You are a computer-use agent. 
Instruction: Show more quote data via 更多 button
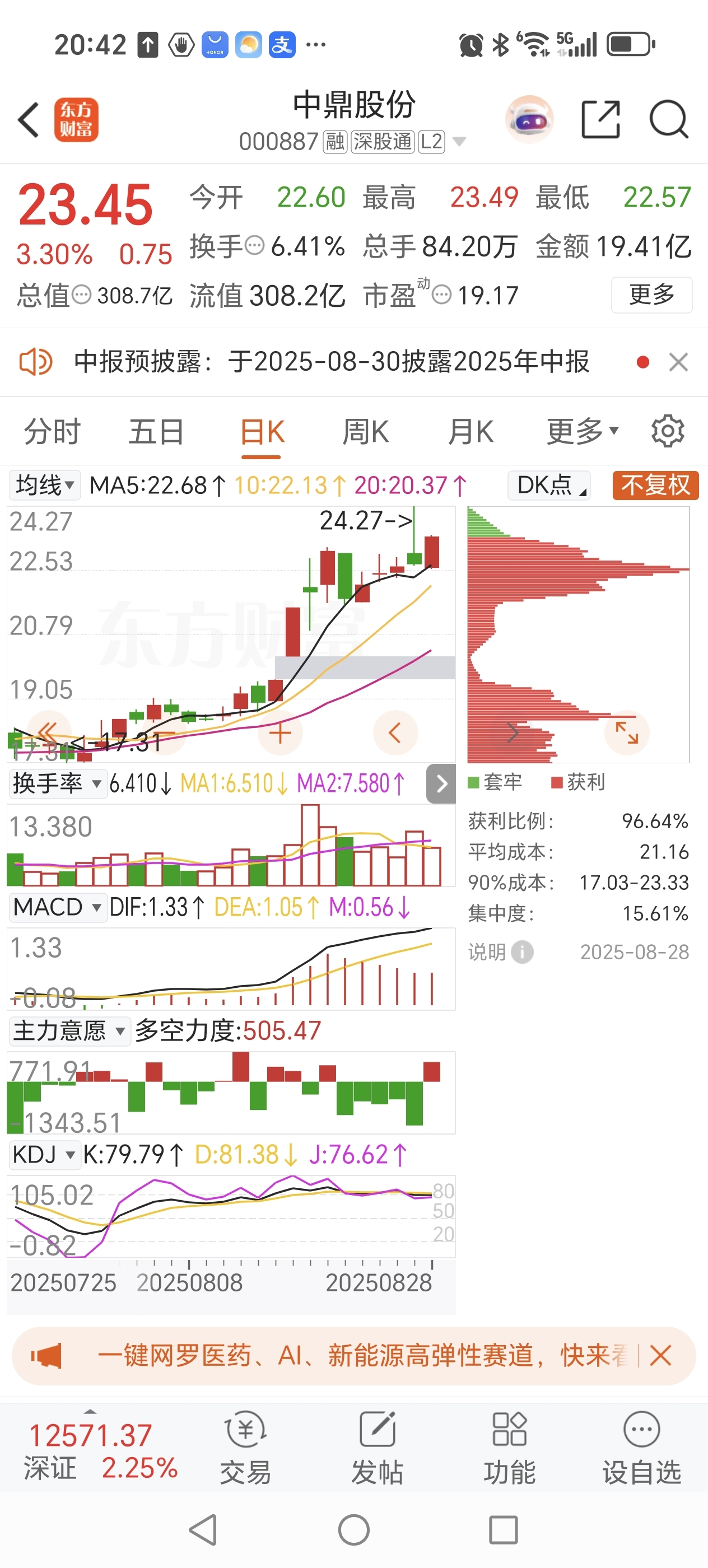(651, 295)
